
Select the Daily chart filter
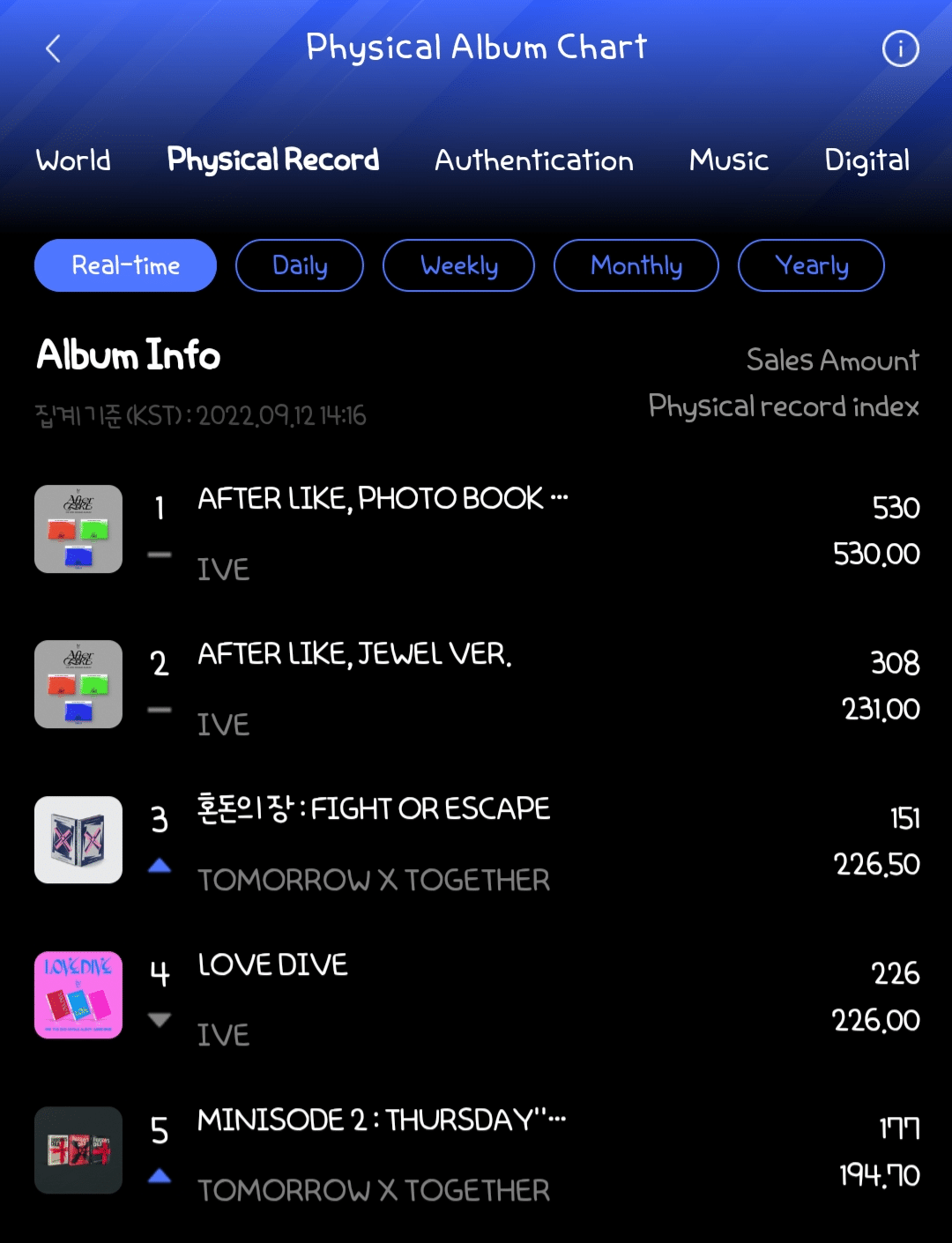pyautogui.click(x=299, y=265)
